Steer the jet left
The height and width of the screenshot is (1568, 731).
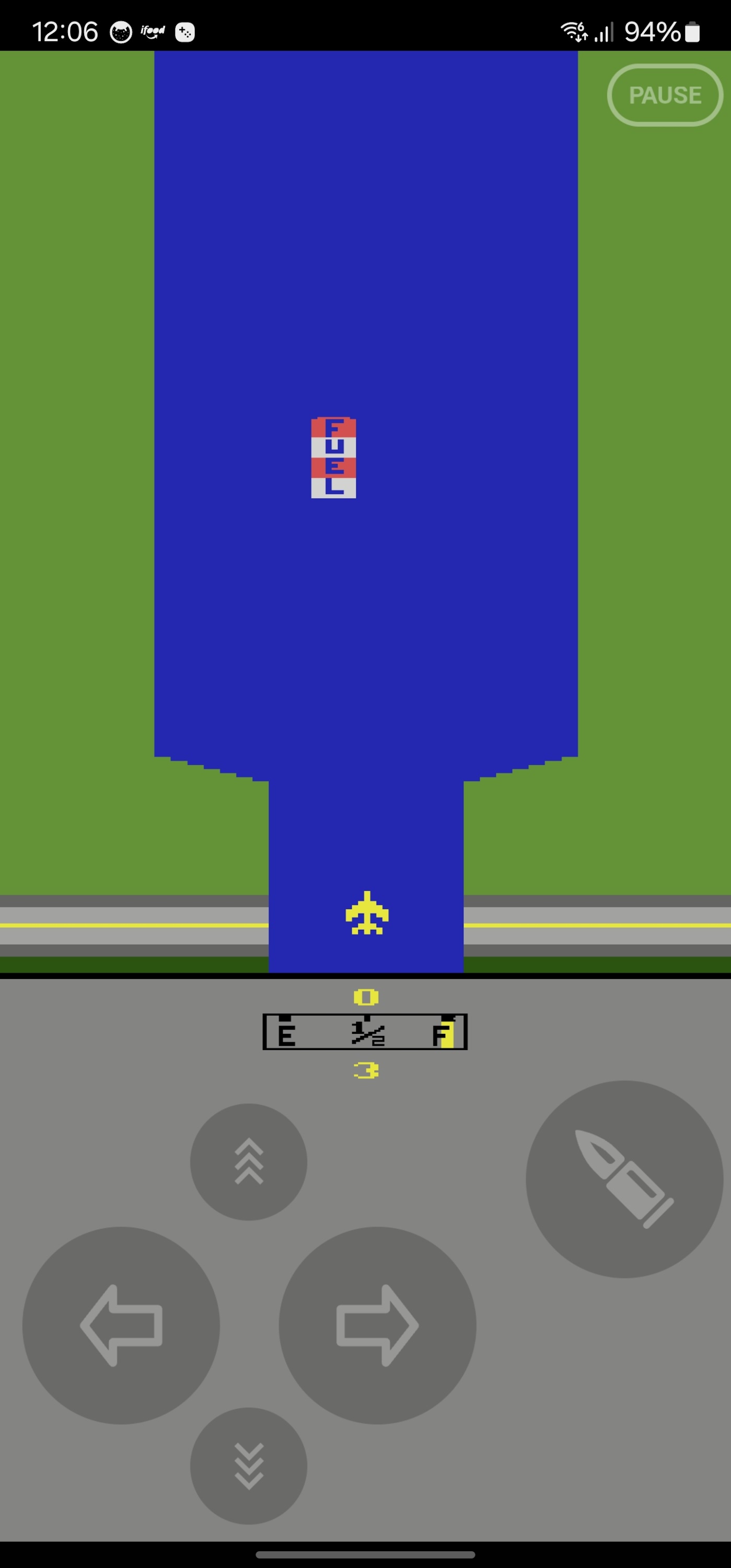(121, 1325)
